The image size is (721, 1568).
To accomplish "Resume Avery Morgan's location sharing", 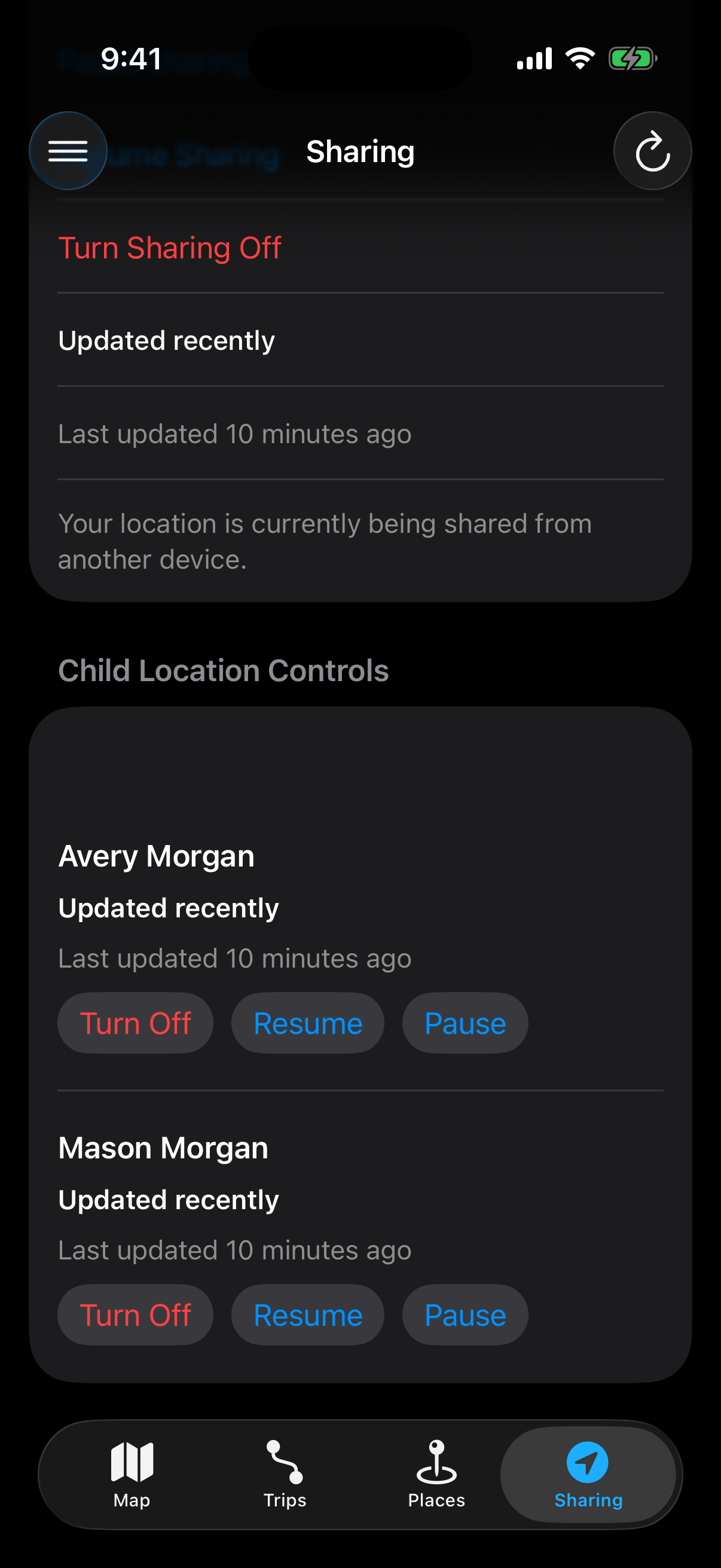I will pos(307,1023).
